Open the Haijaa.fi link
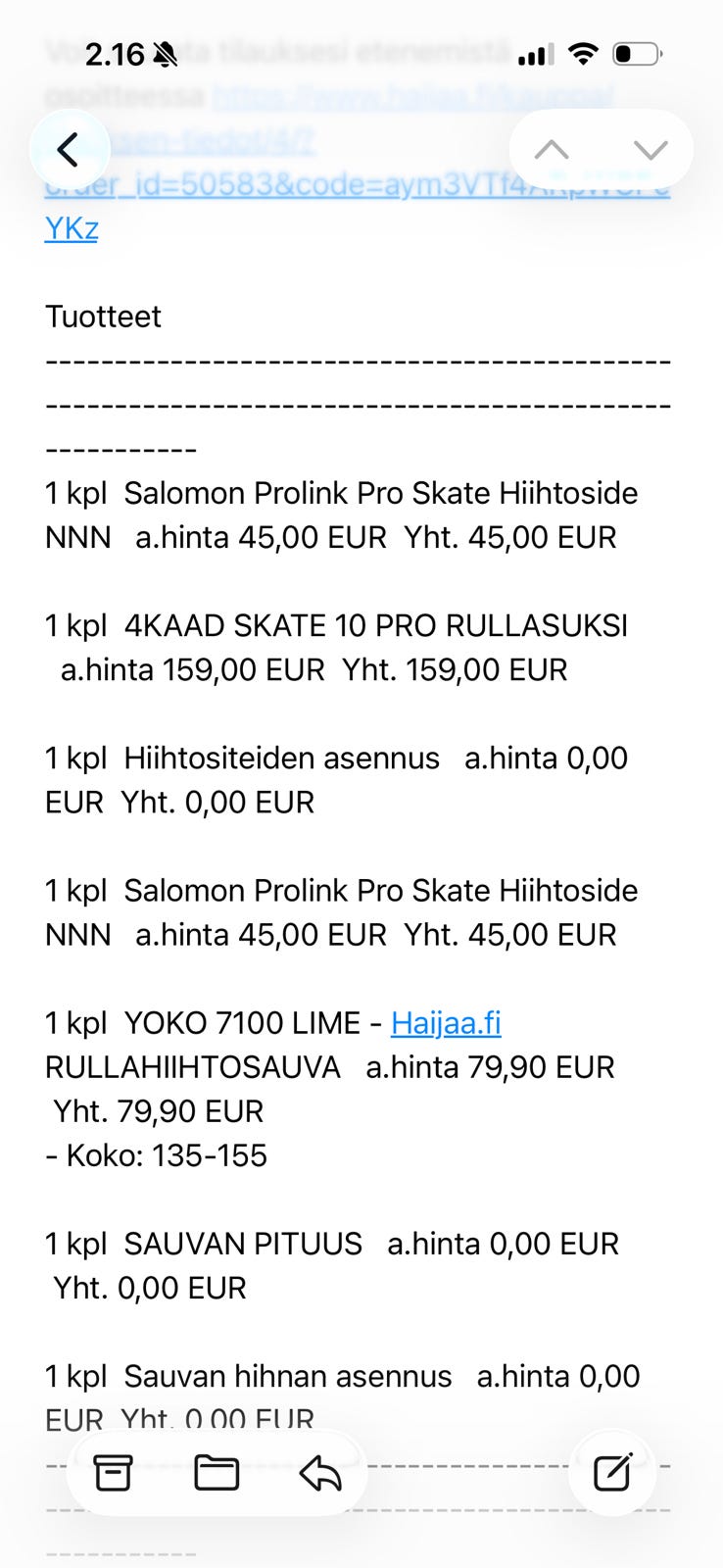This screenshot has width=723, height=1568. click(446, 1023)
